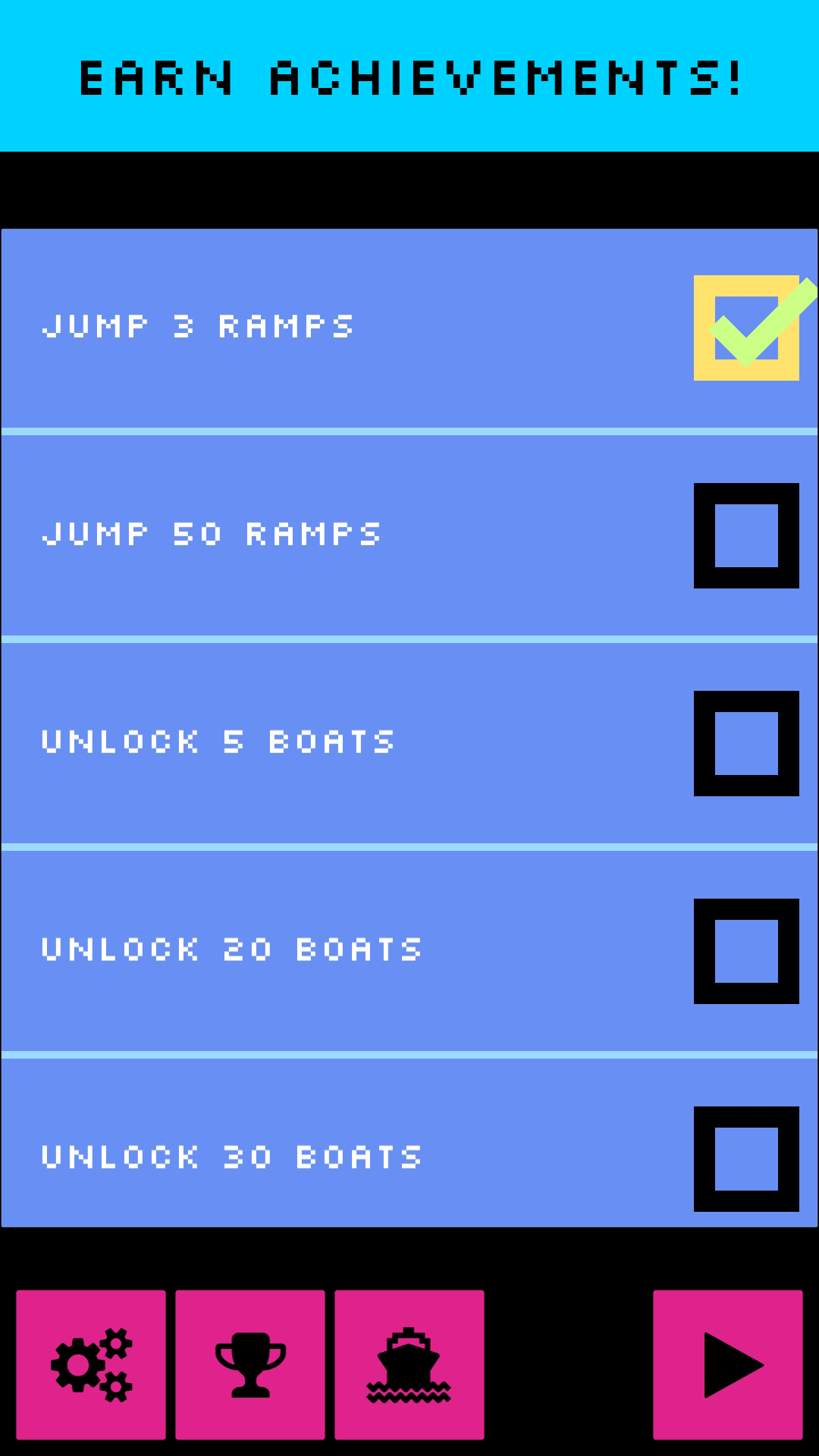Image resolution: width=819 pixels, height=1456 pixels.
Task: Tap the checked Jump 3 Ramps checkbox
Action: click(x=746, y=328)
